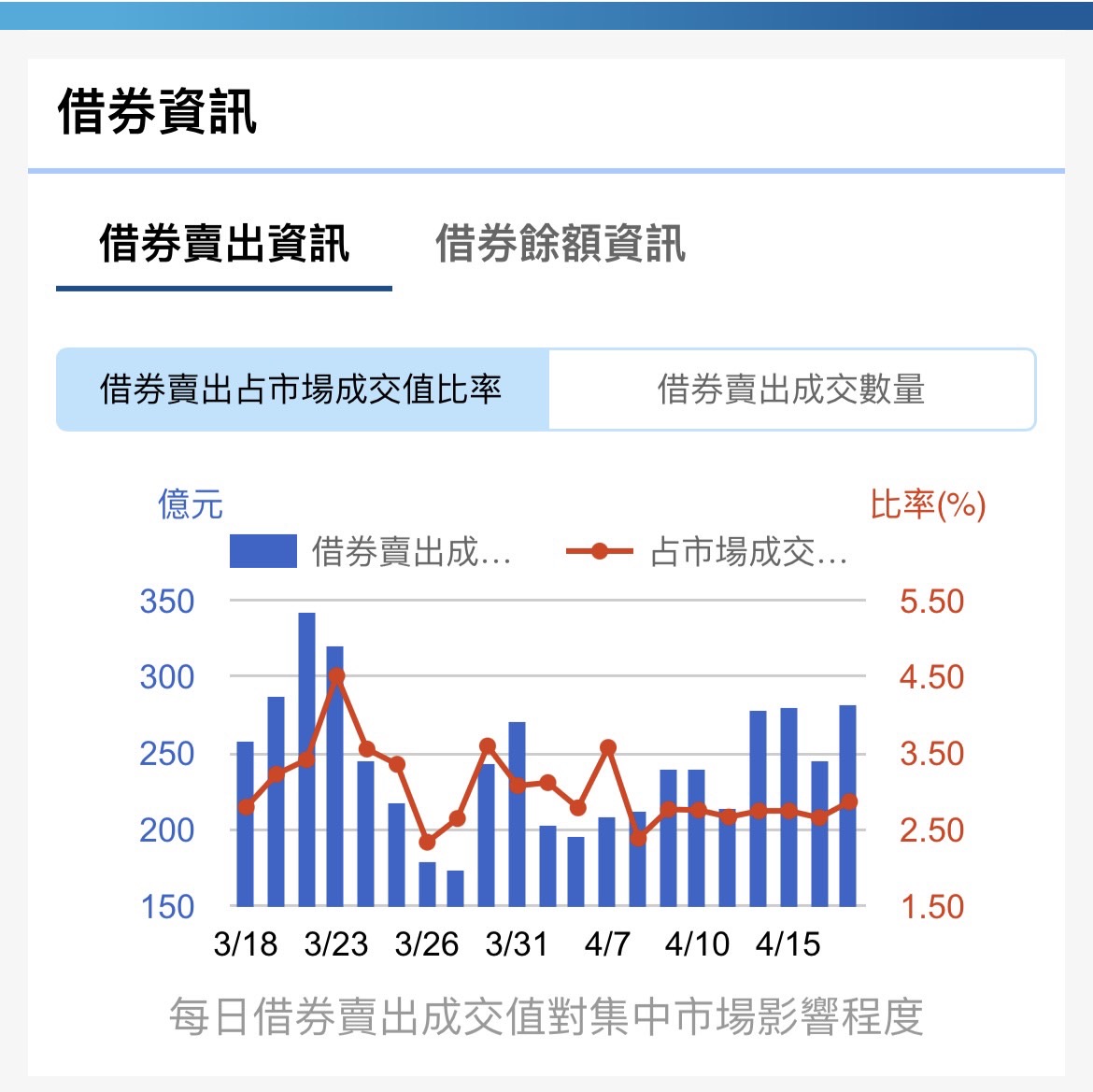The image size is (1093, 1092).
Task: Toggle the blue 借券賣出成 bar series in the legend
Action: click(371, 552)
